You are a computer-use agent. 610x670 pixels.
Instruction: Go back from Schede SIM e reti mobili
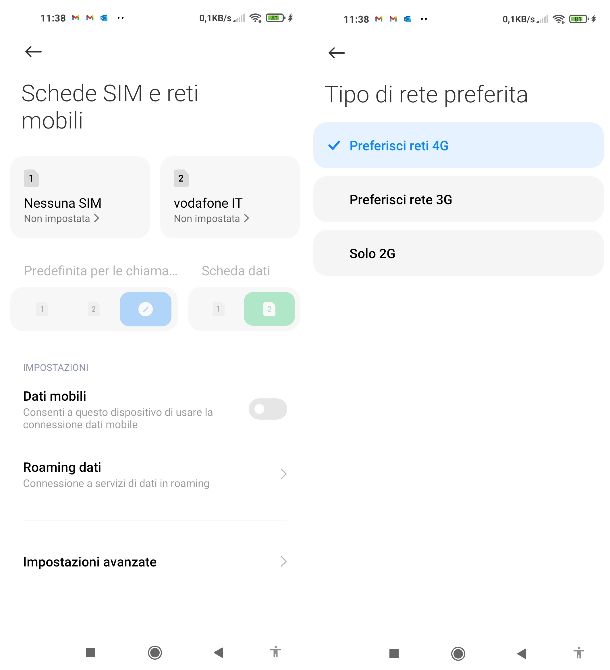tap(34, 52)
